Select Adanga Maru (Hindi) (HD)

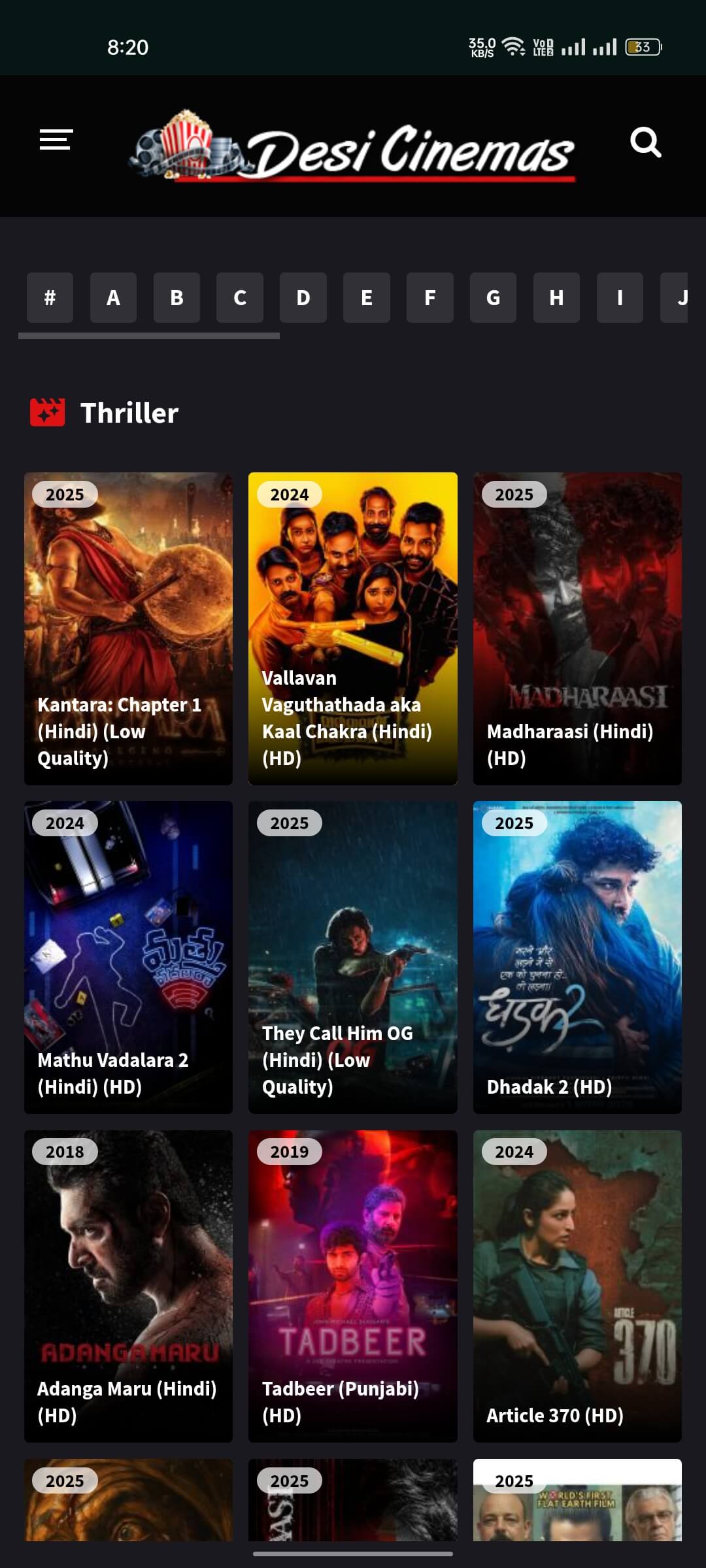click(x=128, y=1286)
